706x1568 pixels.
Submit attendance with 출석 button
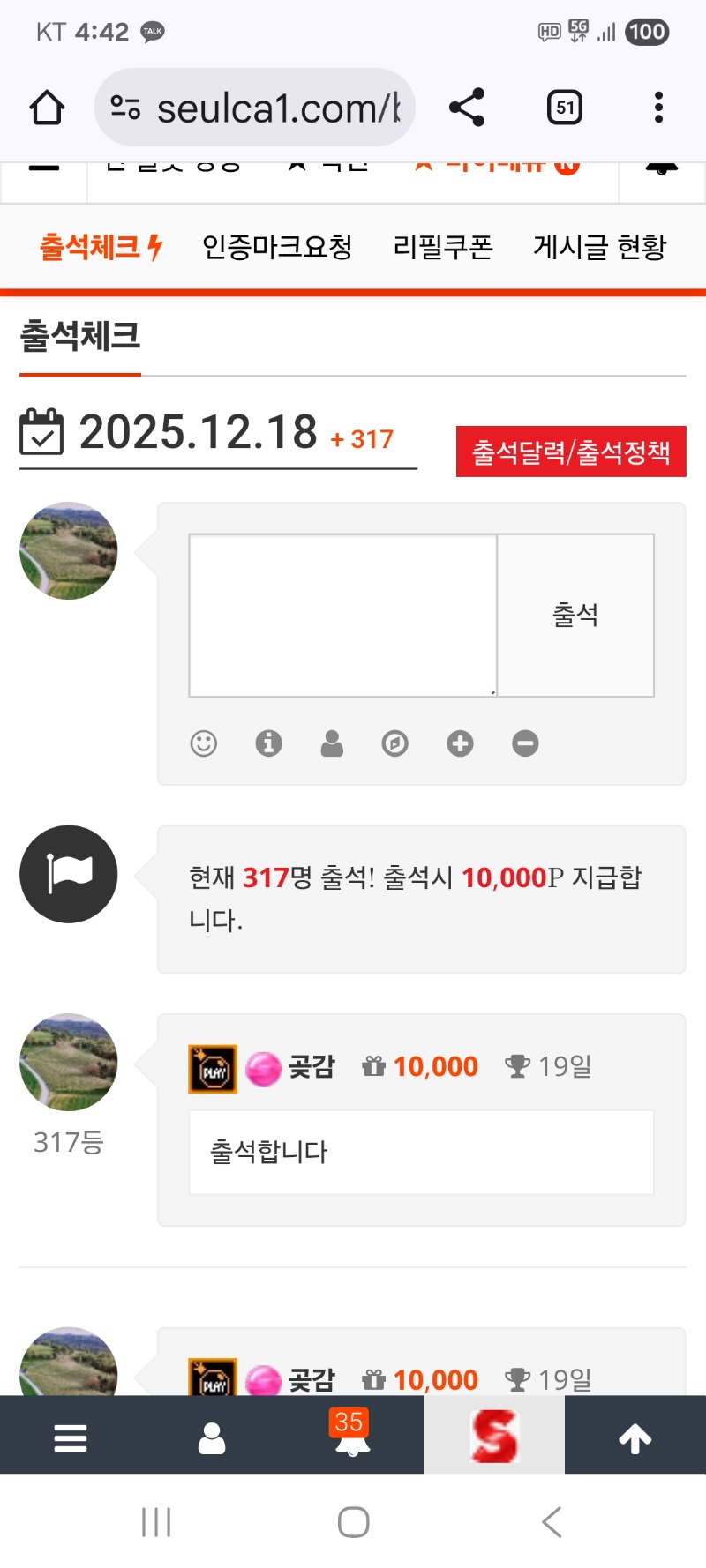click(575, 615)
